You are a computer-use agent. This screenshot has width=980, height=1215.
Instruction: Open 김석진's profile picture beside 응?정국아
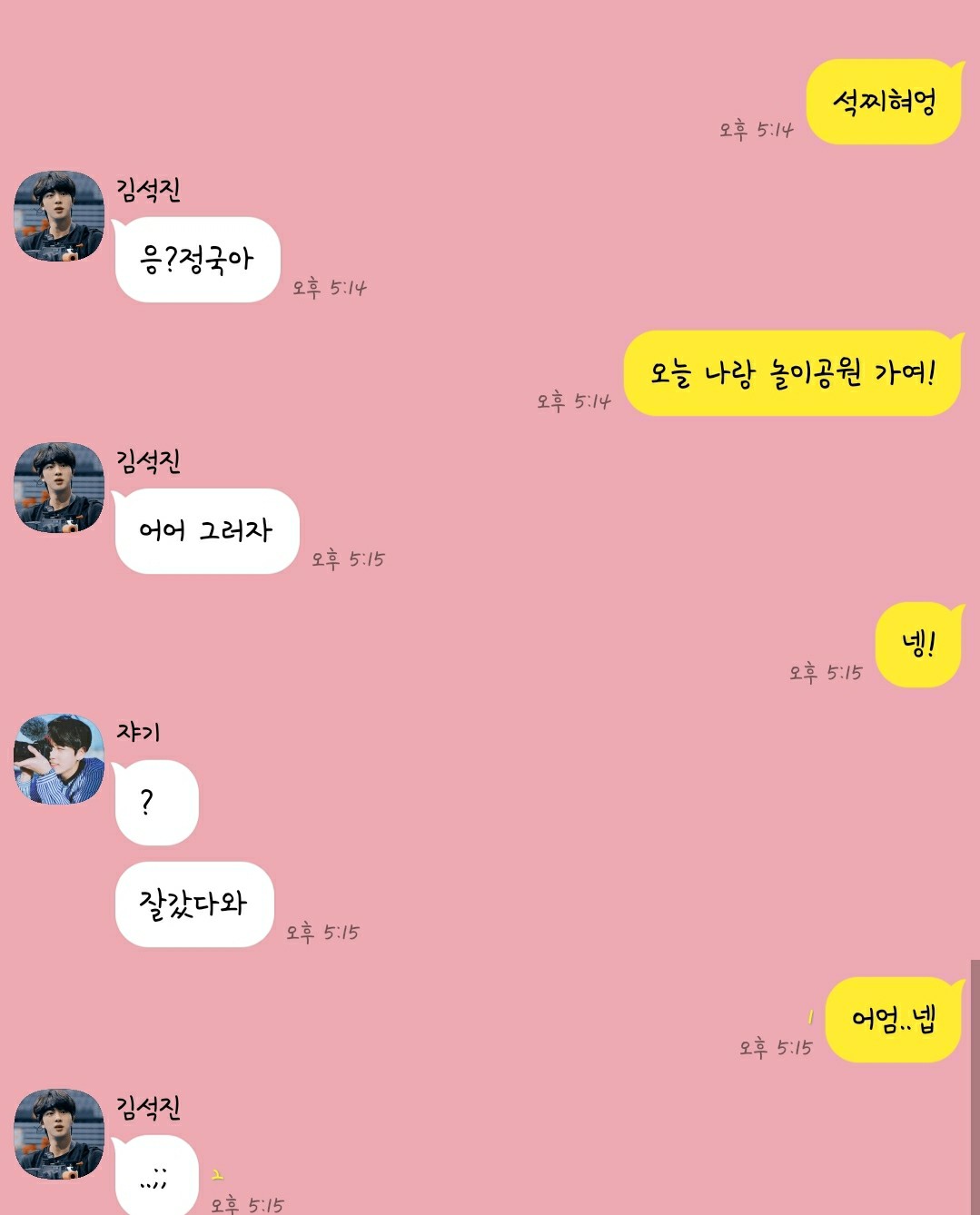point(59,216)
